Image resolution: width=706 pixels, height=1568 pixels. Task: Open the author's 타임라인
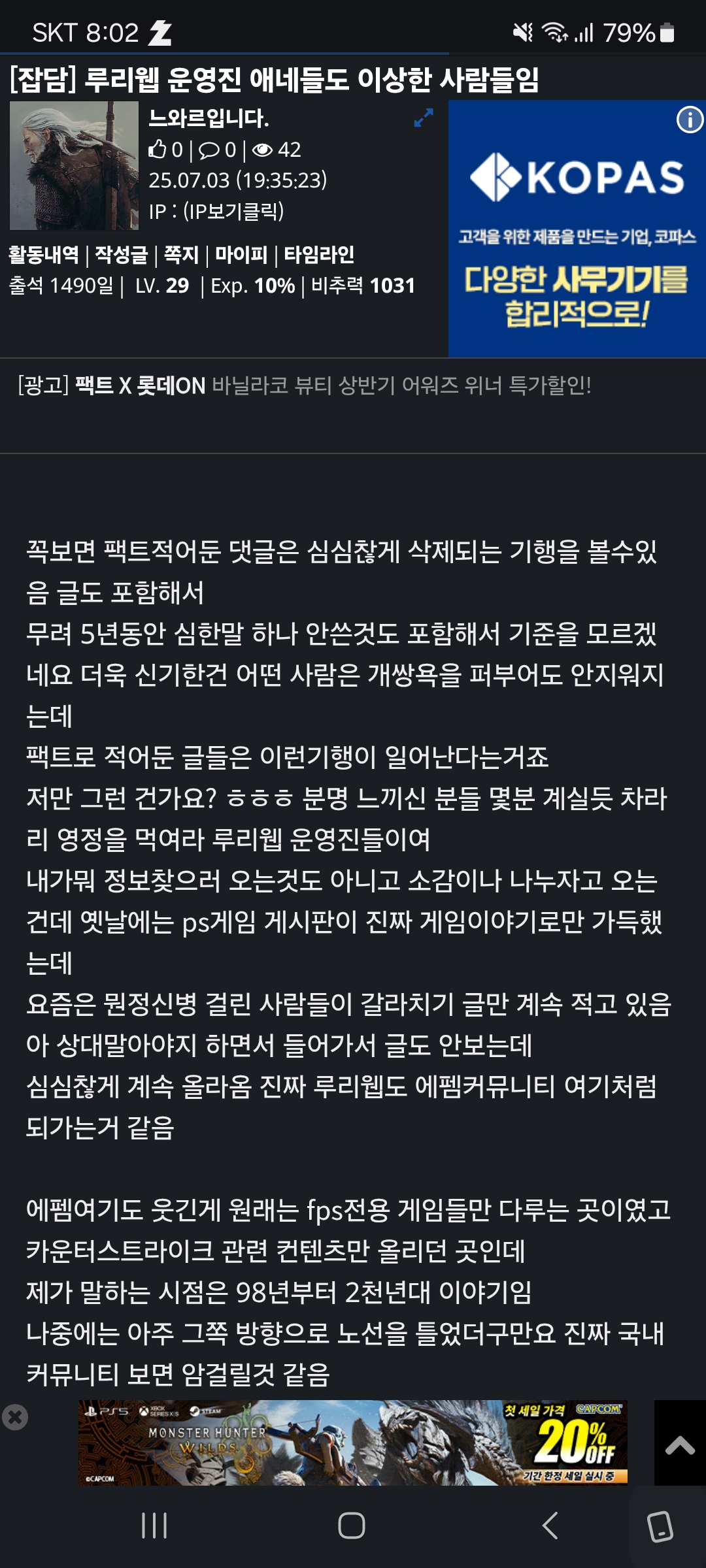[319, 254]
